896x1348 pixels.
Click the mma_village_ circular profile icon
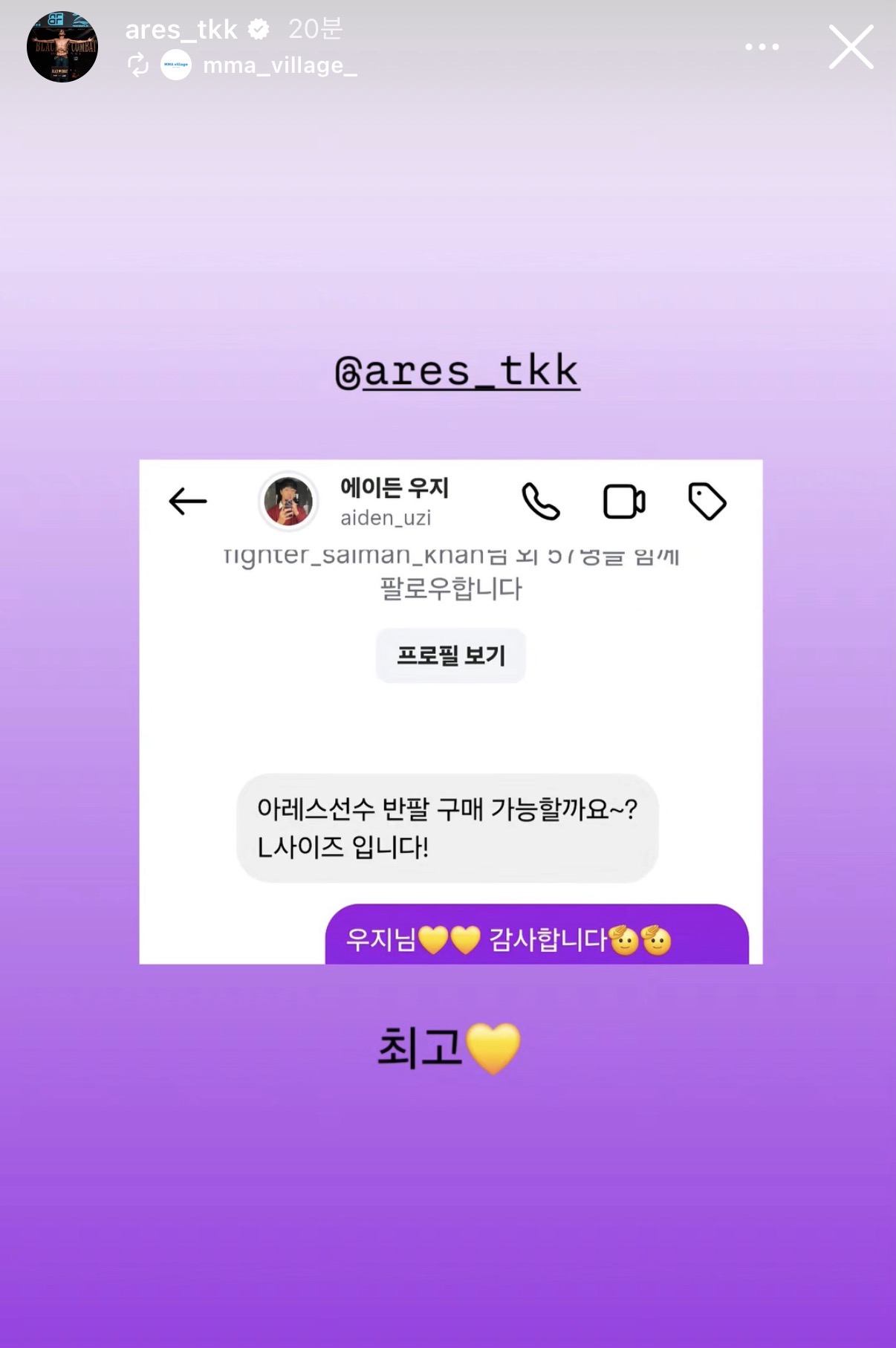pyautogui.click(x=175, y=66)
